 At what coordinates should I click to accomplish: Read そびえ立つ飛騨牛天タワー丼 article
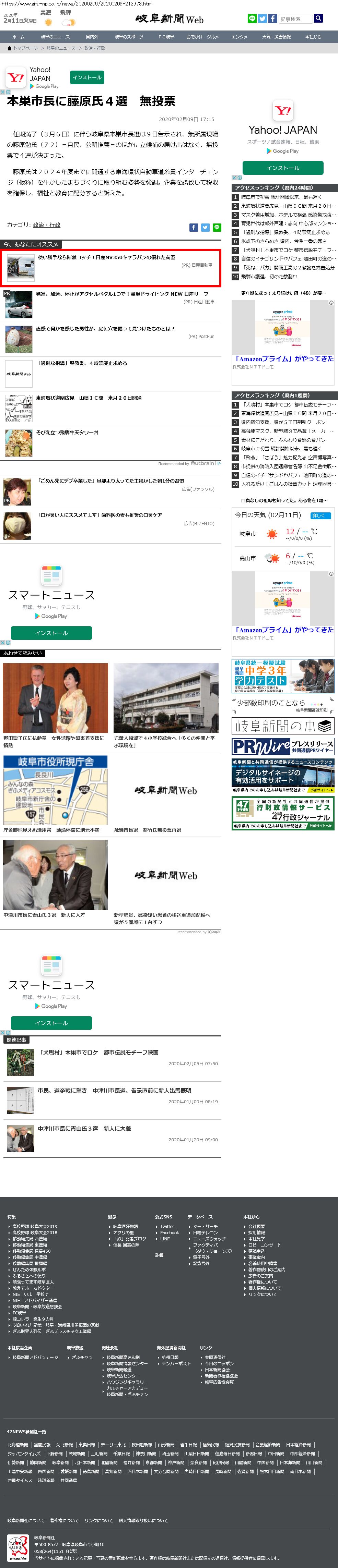coord(67,433)
